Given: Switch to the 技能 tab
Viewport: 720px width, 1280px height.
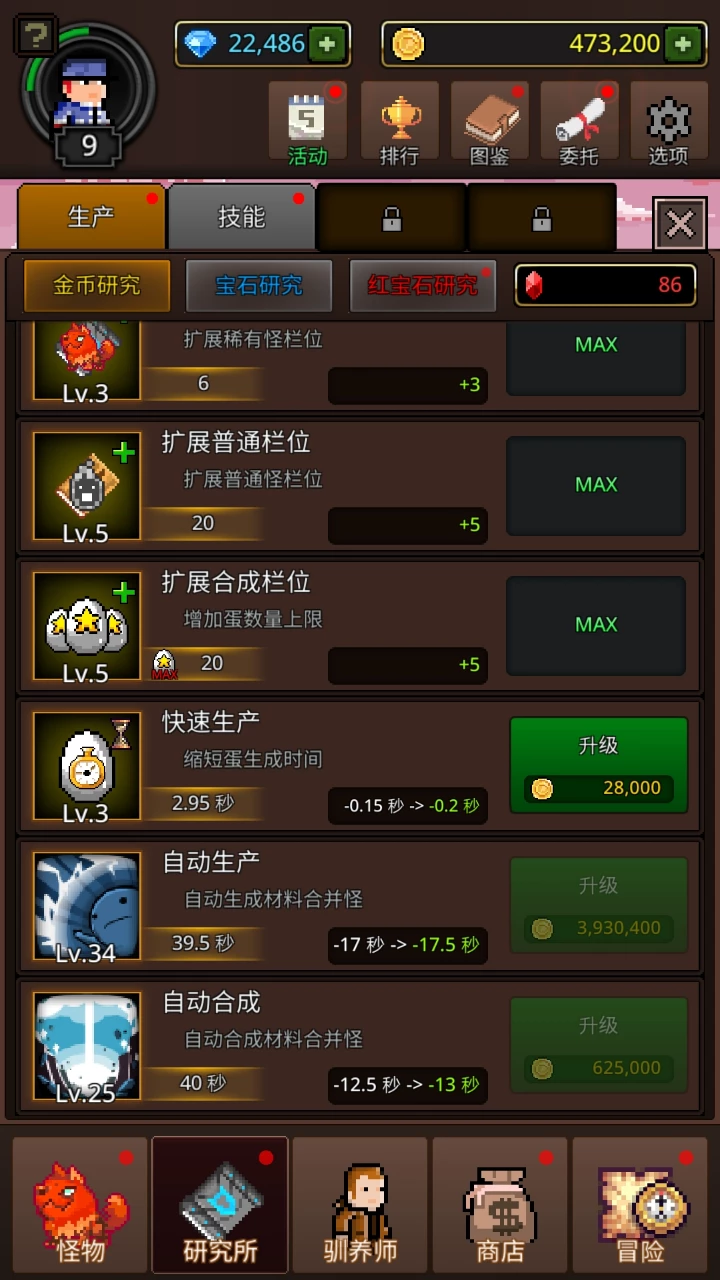Looking at the screenshot, I should [x=241, y=217].
